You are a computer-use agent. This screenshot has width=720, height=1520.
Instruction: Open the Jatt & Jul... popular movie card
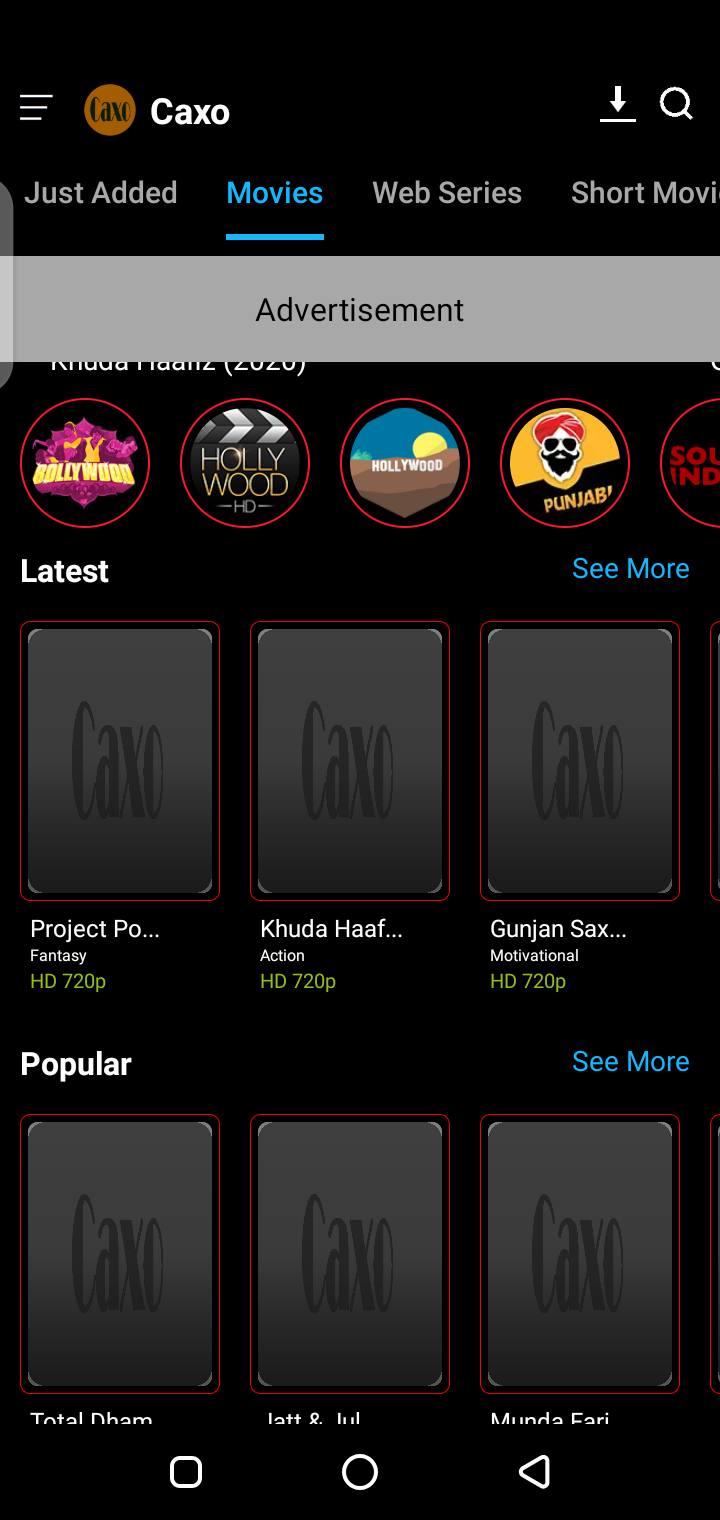point(350,1254)
